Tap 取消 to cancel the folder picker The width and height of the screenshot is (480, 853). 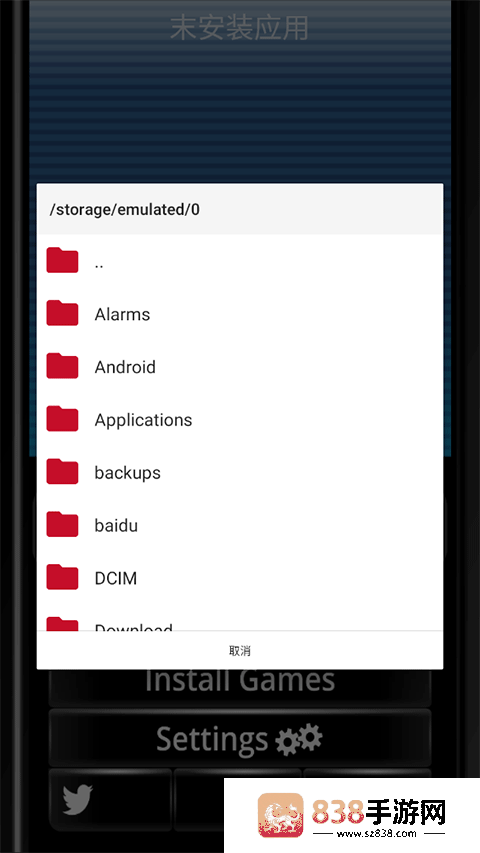239,651
